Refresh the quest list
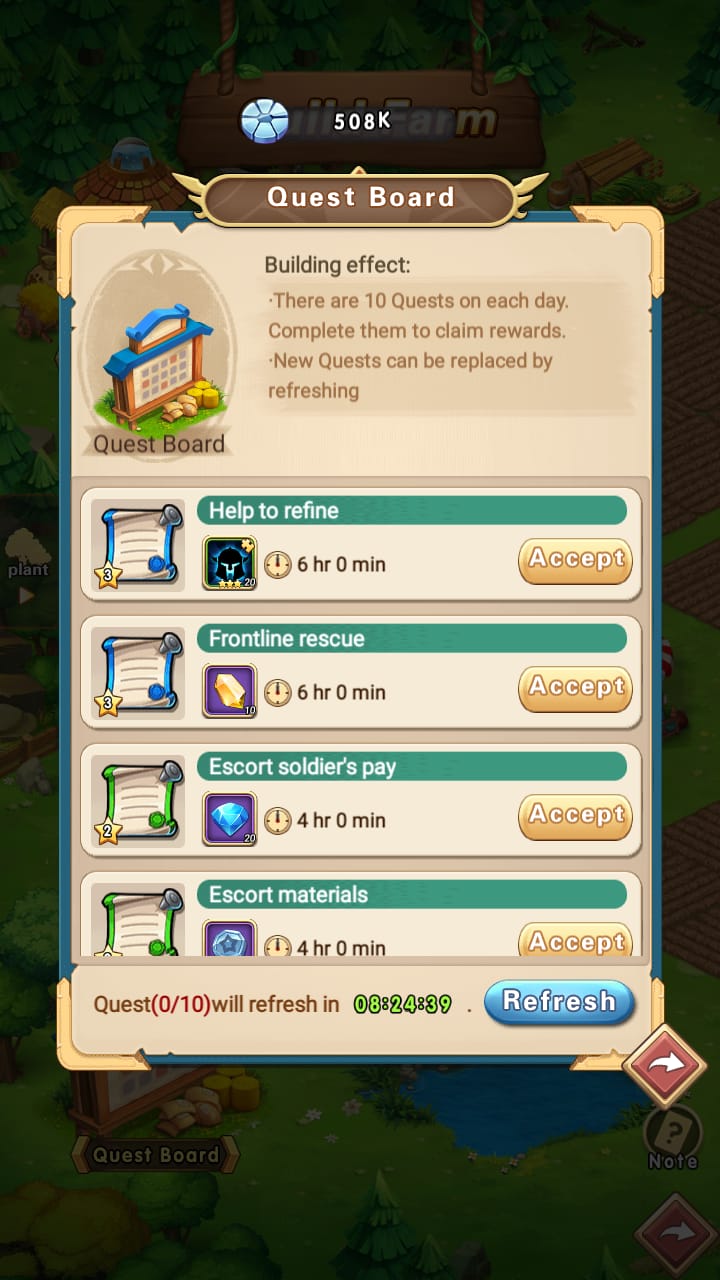Image resolution: width=720 pixels, height=1280 pixels. (559, 1003)
